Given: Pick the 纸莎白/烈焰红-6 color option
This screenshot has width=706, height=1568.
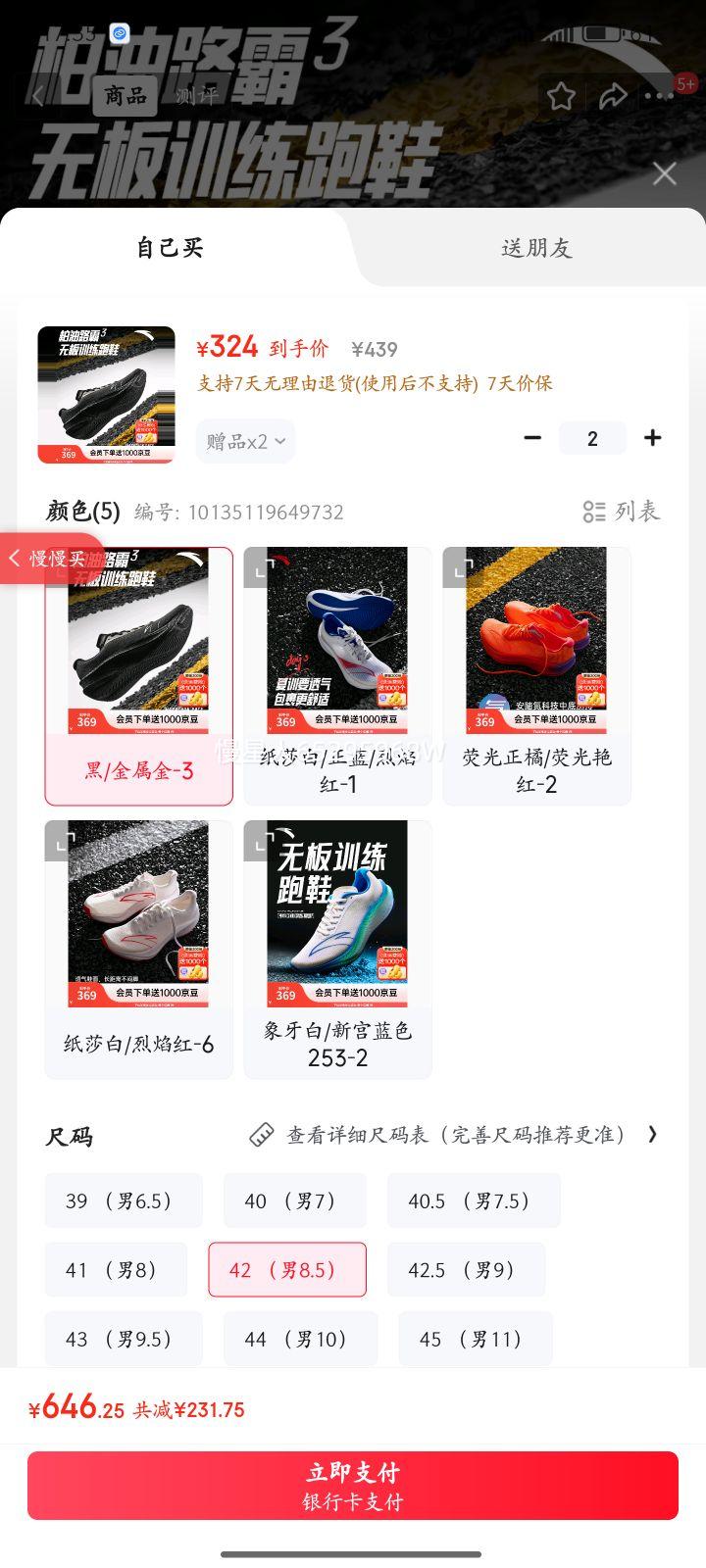Looking at the screenshot, I should [138, 949].
